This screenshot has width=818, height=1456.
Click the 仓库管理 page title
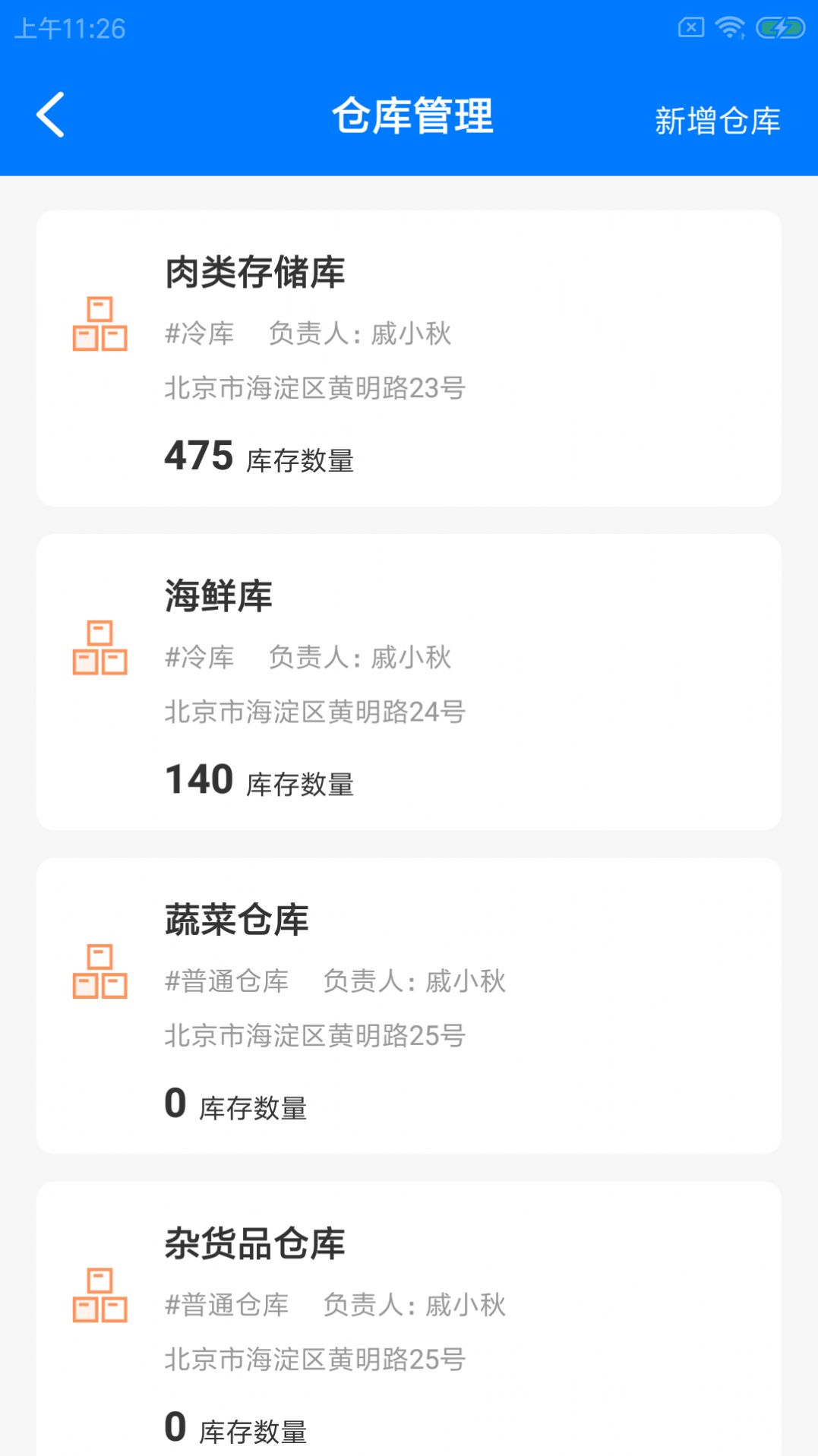(x=415, y=115)
